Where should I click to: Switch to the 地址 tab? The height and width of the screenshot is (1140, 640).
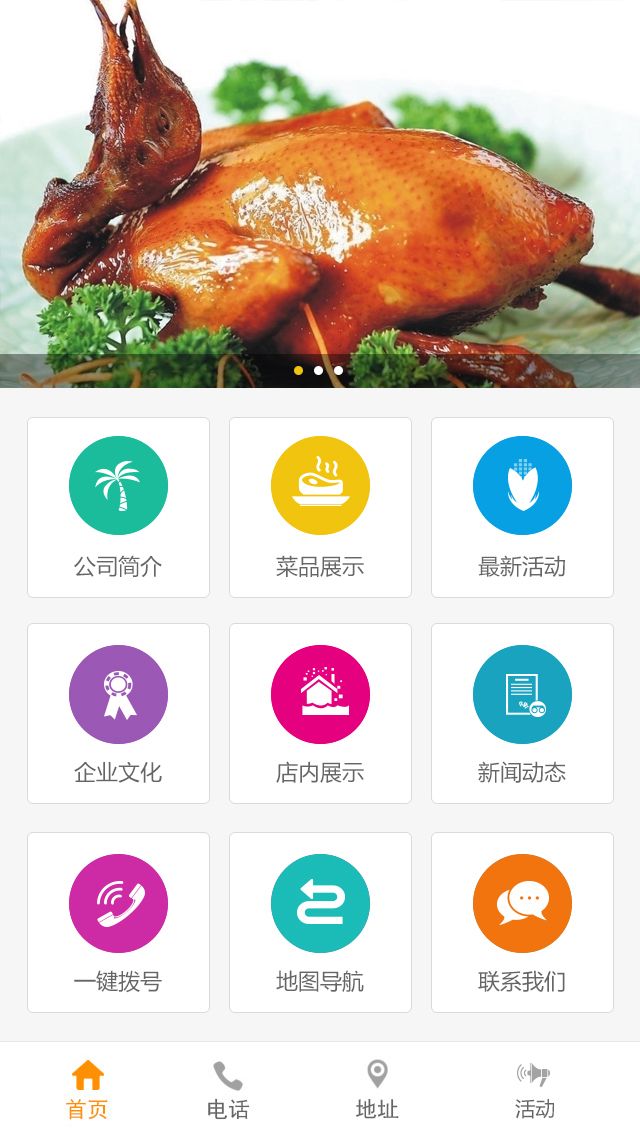coord(377,1090)
